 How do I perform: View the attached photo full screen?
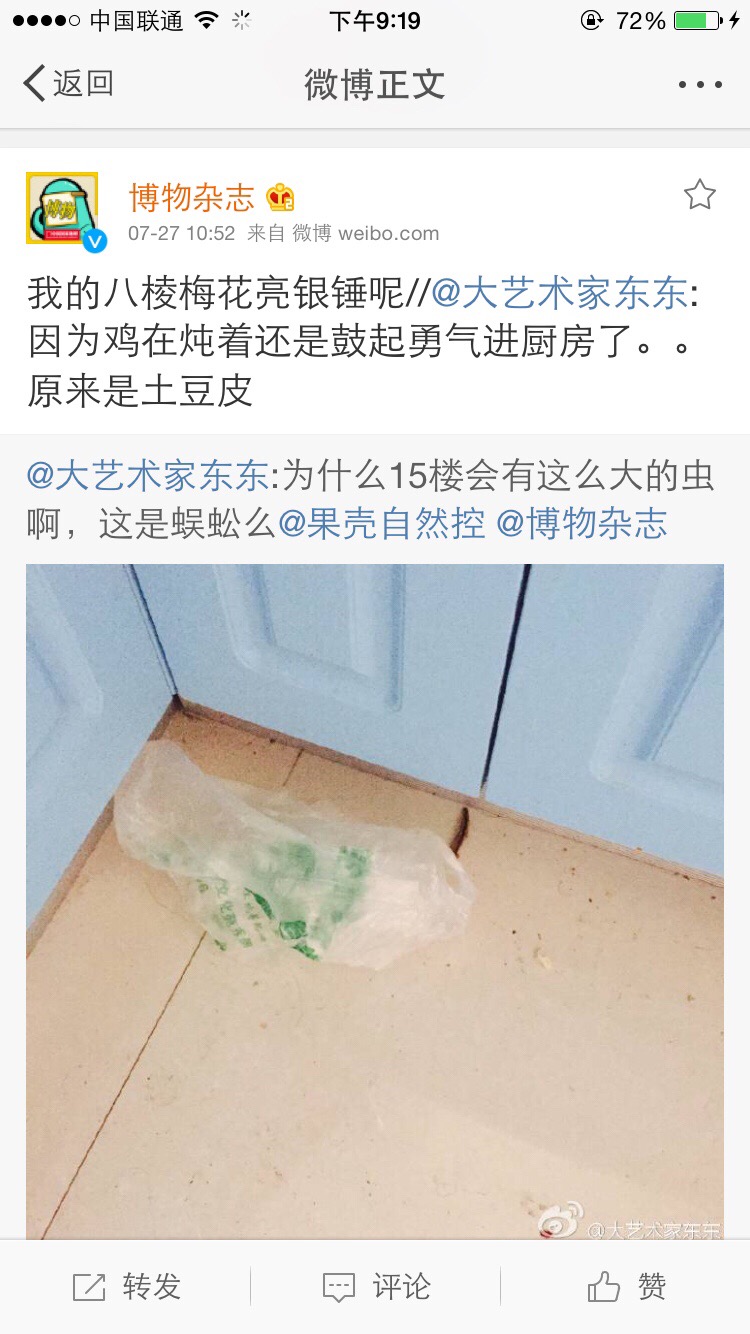click(x=375, y=900)
